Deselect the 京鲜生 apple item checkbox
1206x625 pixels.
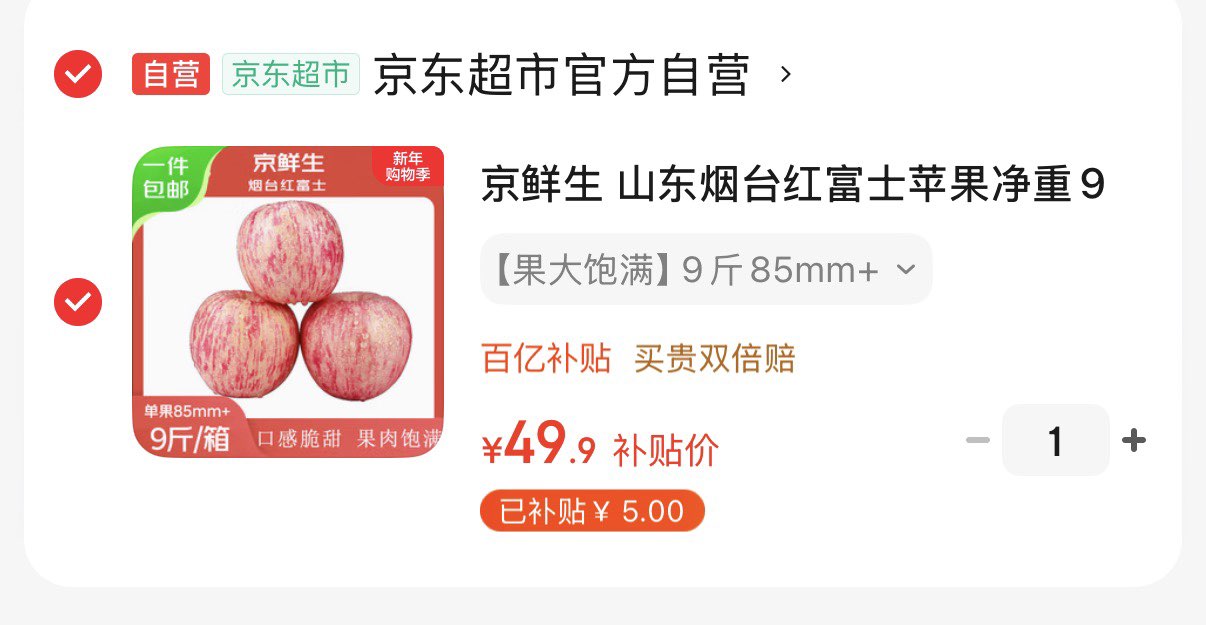click(78, 302)
